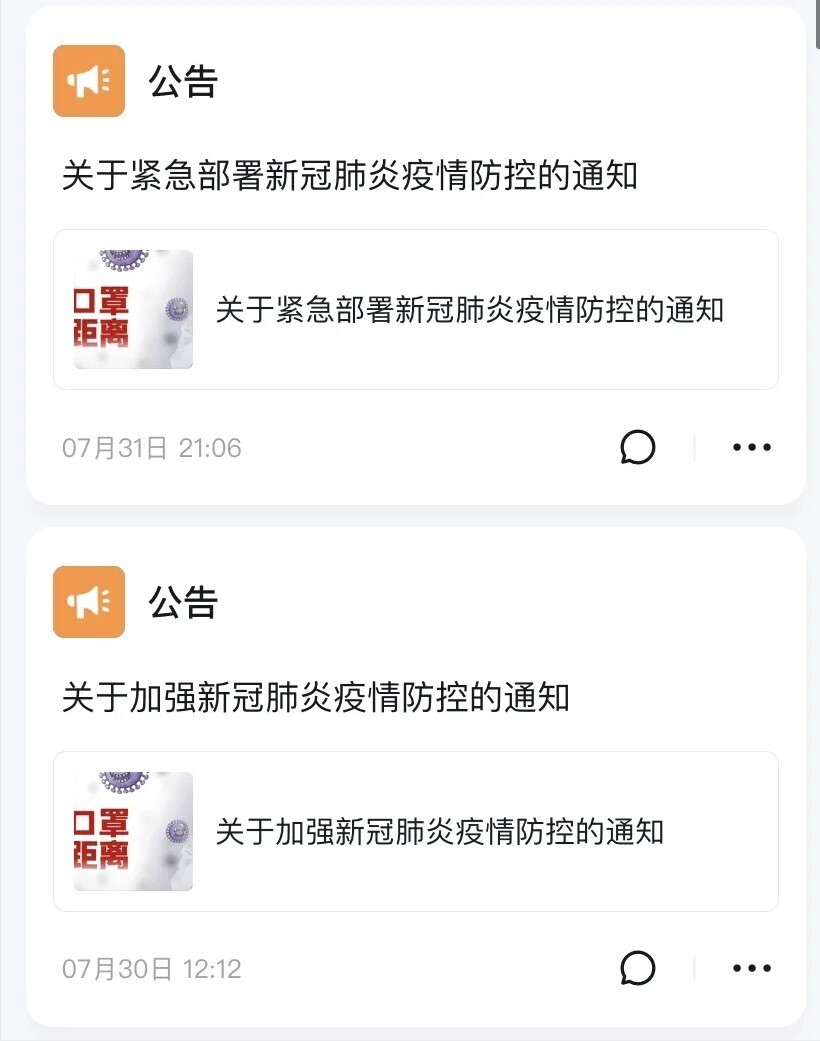Screen dimensions: 820x1041
Task: Select the 07月30日 12:12 timestamp
Action: point(148,968)
